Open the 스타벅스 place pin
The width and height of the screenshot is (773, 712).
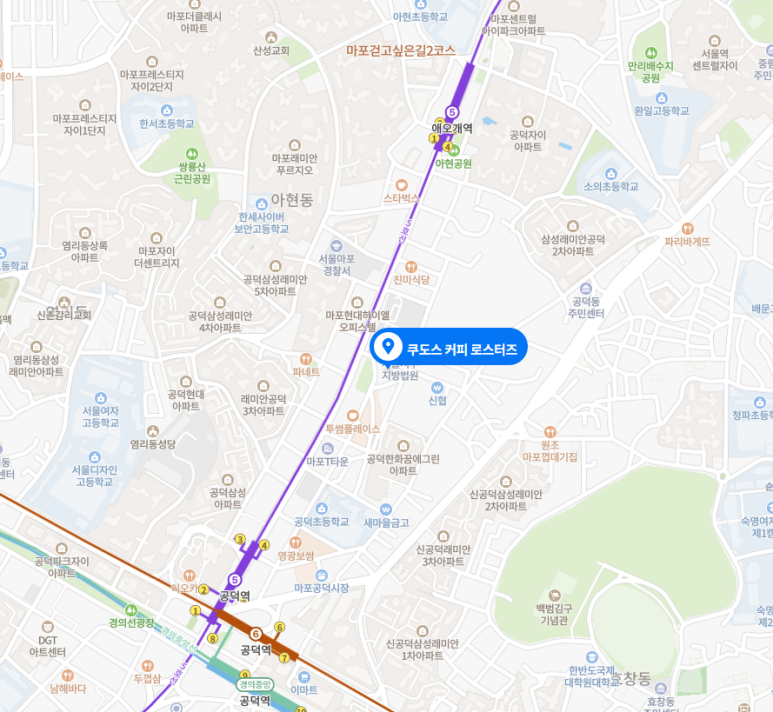pos(402,184)
